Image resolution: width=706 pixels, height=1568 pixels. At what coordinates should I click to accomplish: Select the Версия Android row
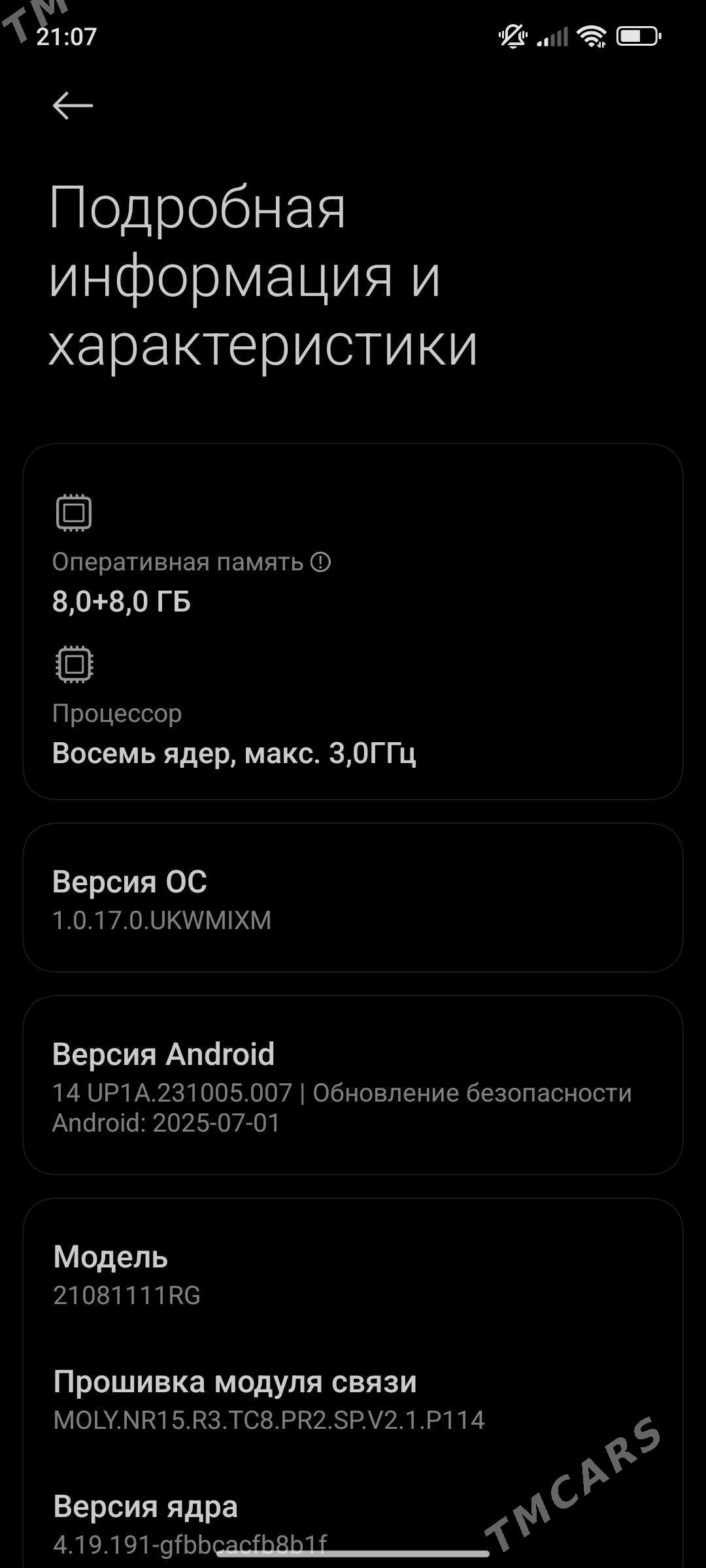[353, 1085]
